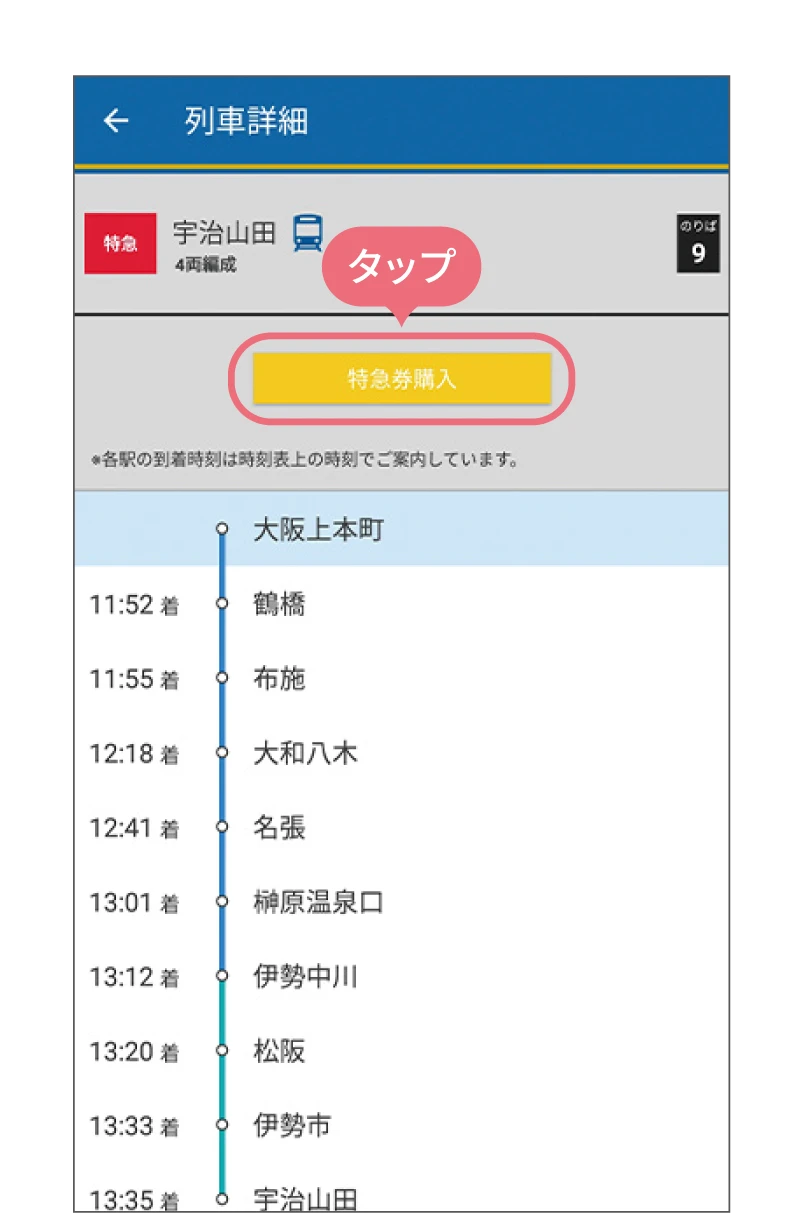Viewport: 802px width, 1220px height.
Task: Tap the タップ callout bubble
Action: pyautogui.click(x=404, y=266)
